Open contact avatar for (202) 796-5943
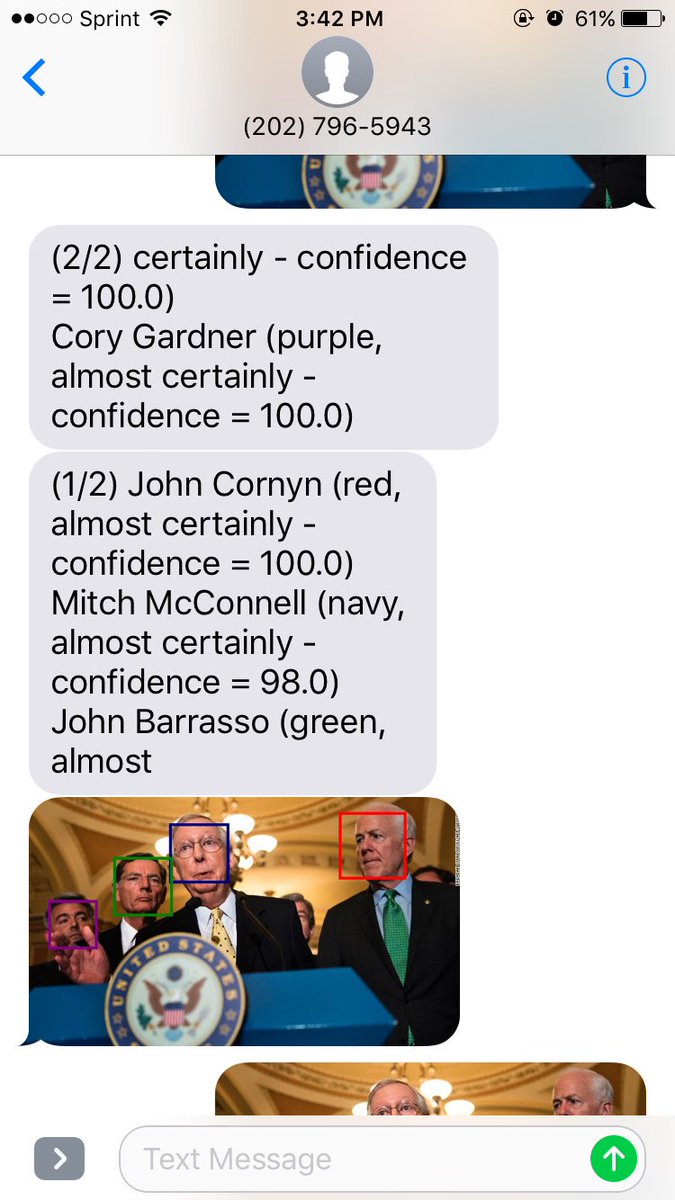The height and width of the screenshot is (1200, 675). (337, 73)
